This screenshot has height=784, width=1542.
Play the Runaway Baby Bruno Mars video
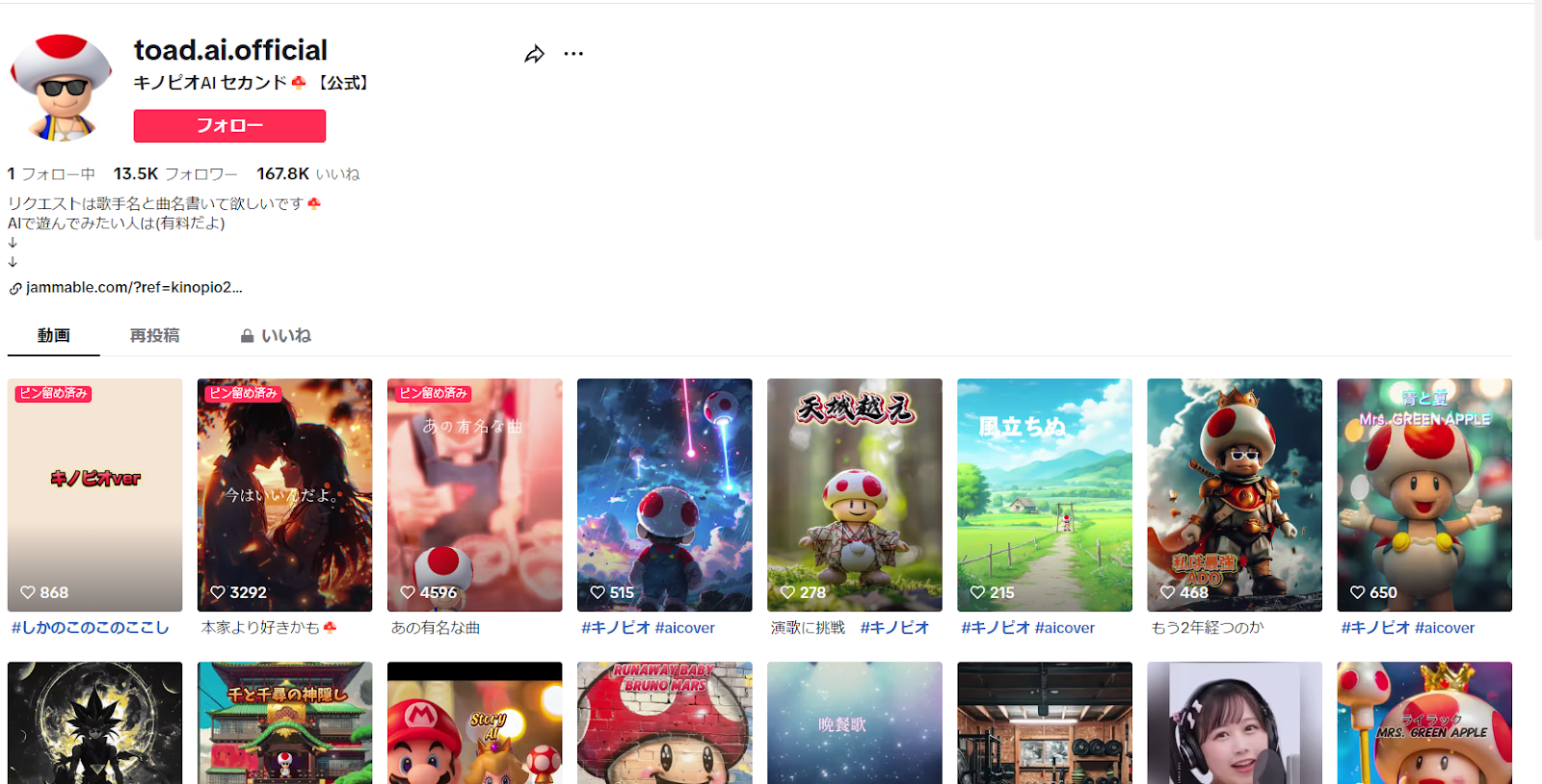(664, 722)
